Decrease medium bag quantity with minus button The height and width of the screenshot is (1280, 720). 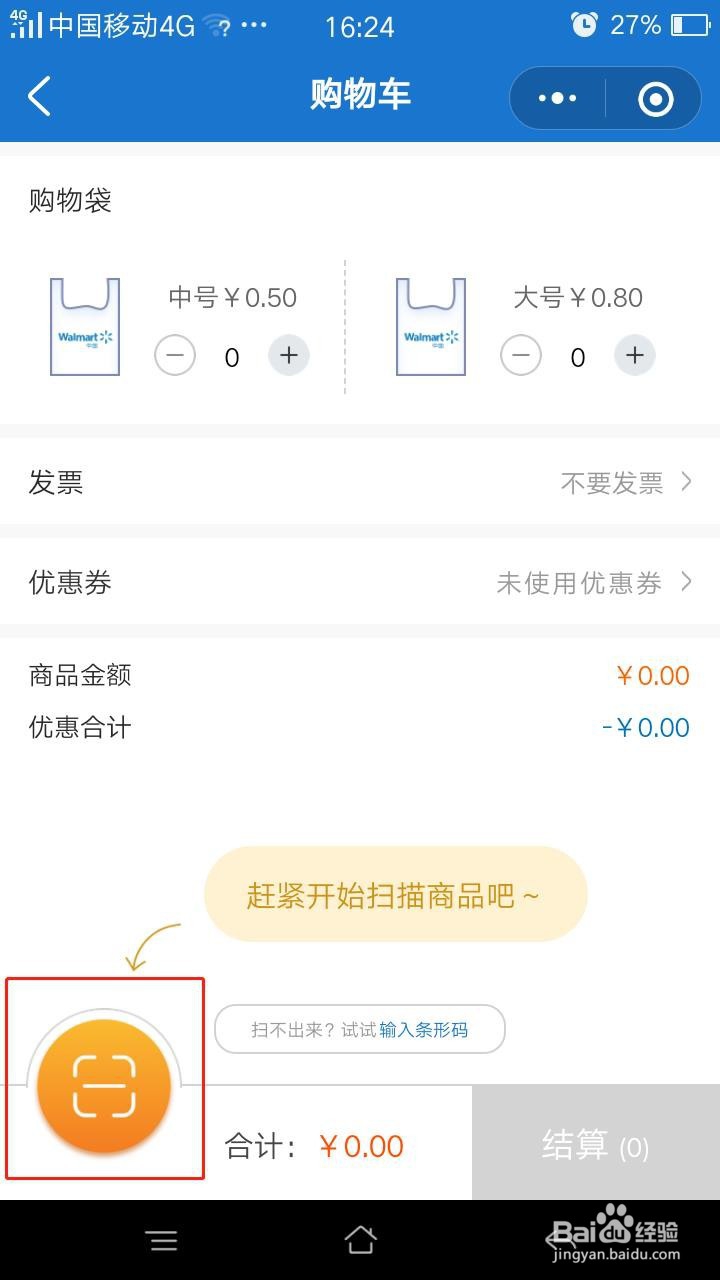pos(175,356)
